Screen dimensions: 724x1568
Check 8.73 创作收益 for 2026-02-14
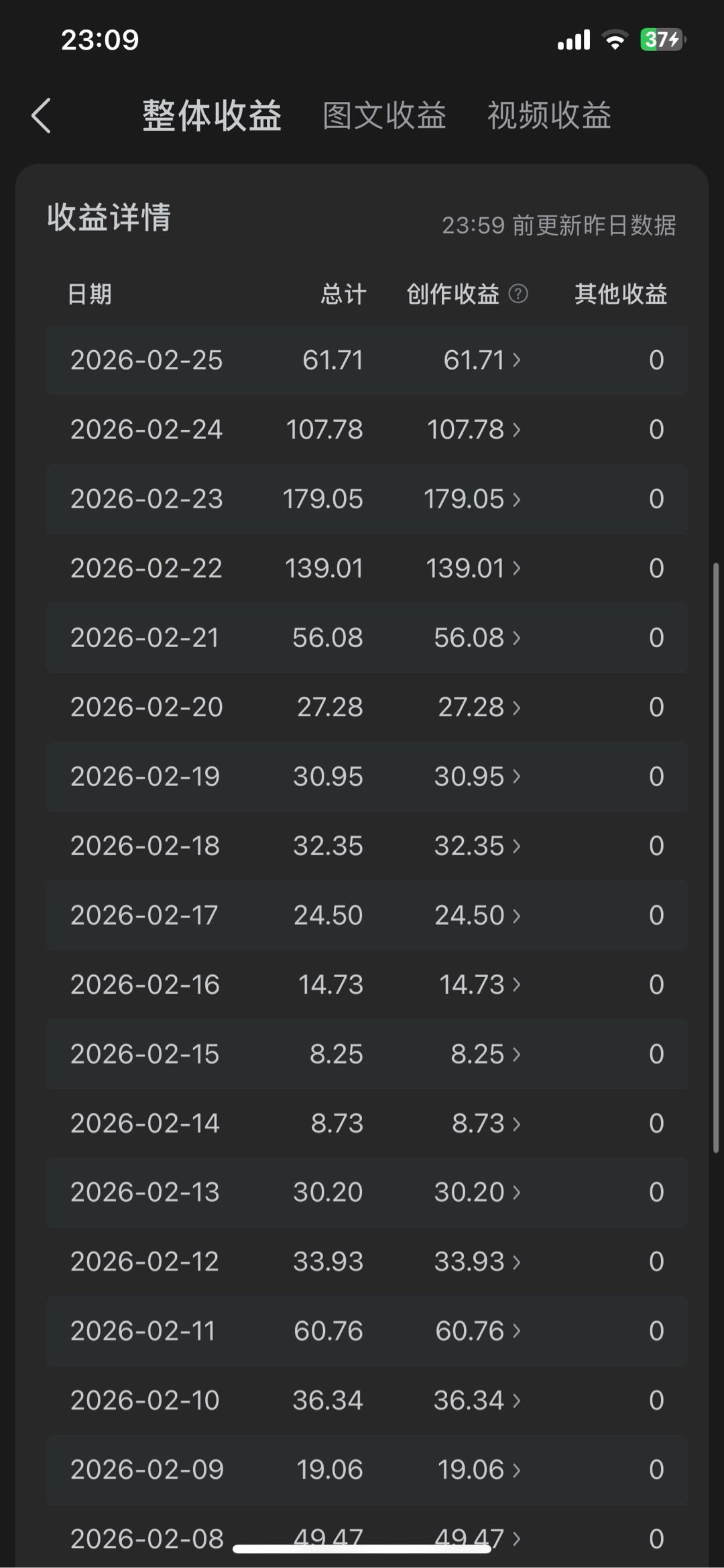pyautogui.click(x=485, y=1123)
